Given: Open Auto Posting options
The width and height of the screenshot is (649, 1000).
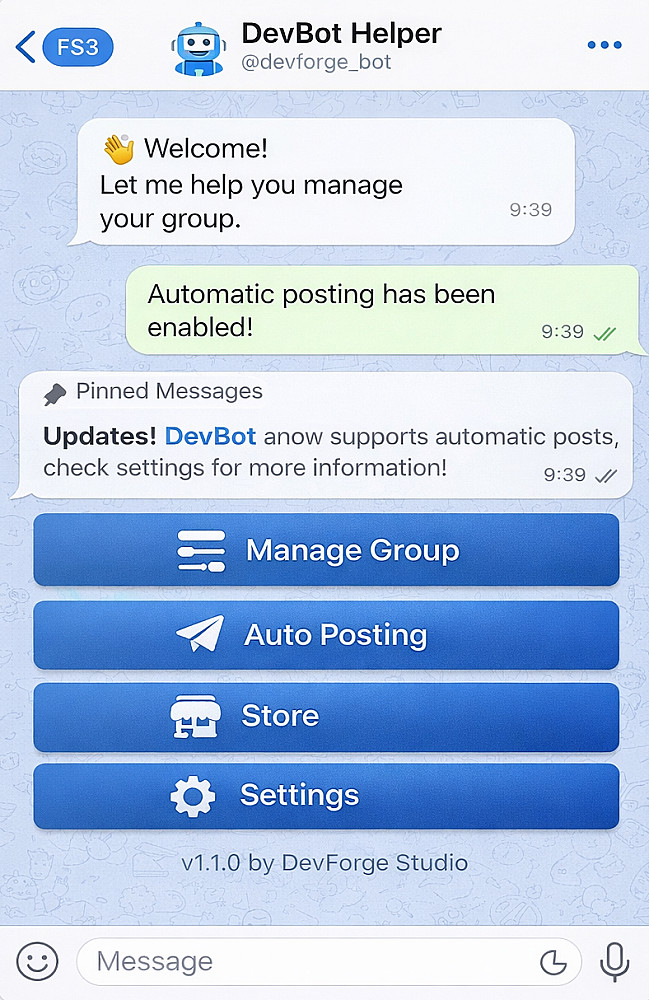Looking at the screenshot, I should (x=326, y=635).
